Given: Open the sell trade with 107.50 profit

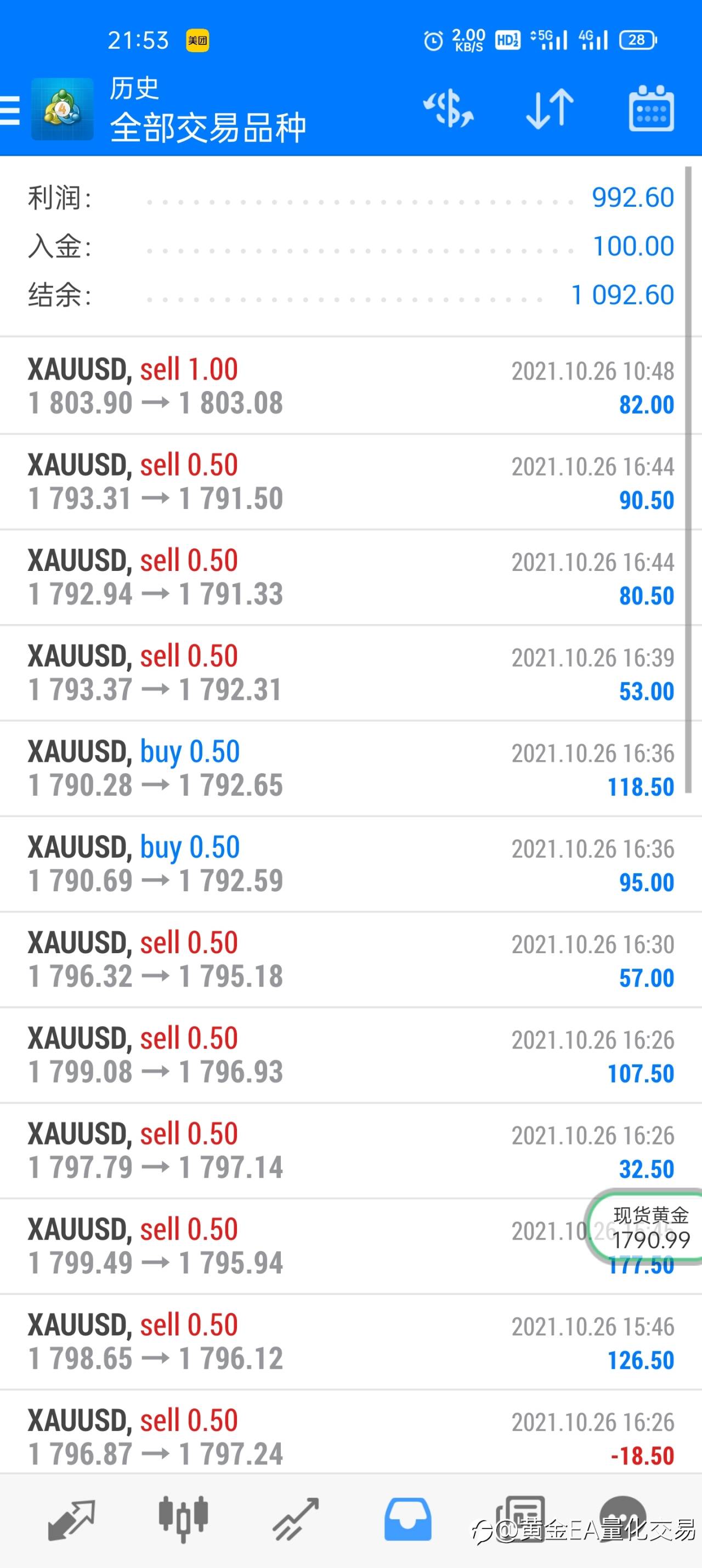Looking at the screenshot, I should (x=350, y=1055).
